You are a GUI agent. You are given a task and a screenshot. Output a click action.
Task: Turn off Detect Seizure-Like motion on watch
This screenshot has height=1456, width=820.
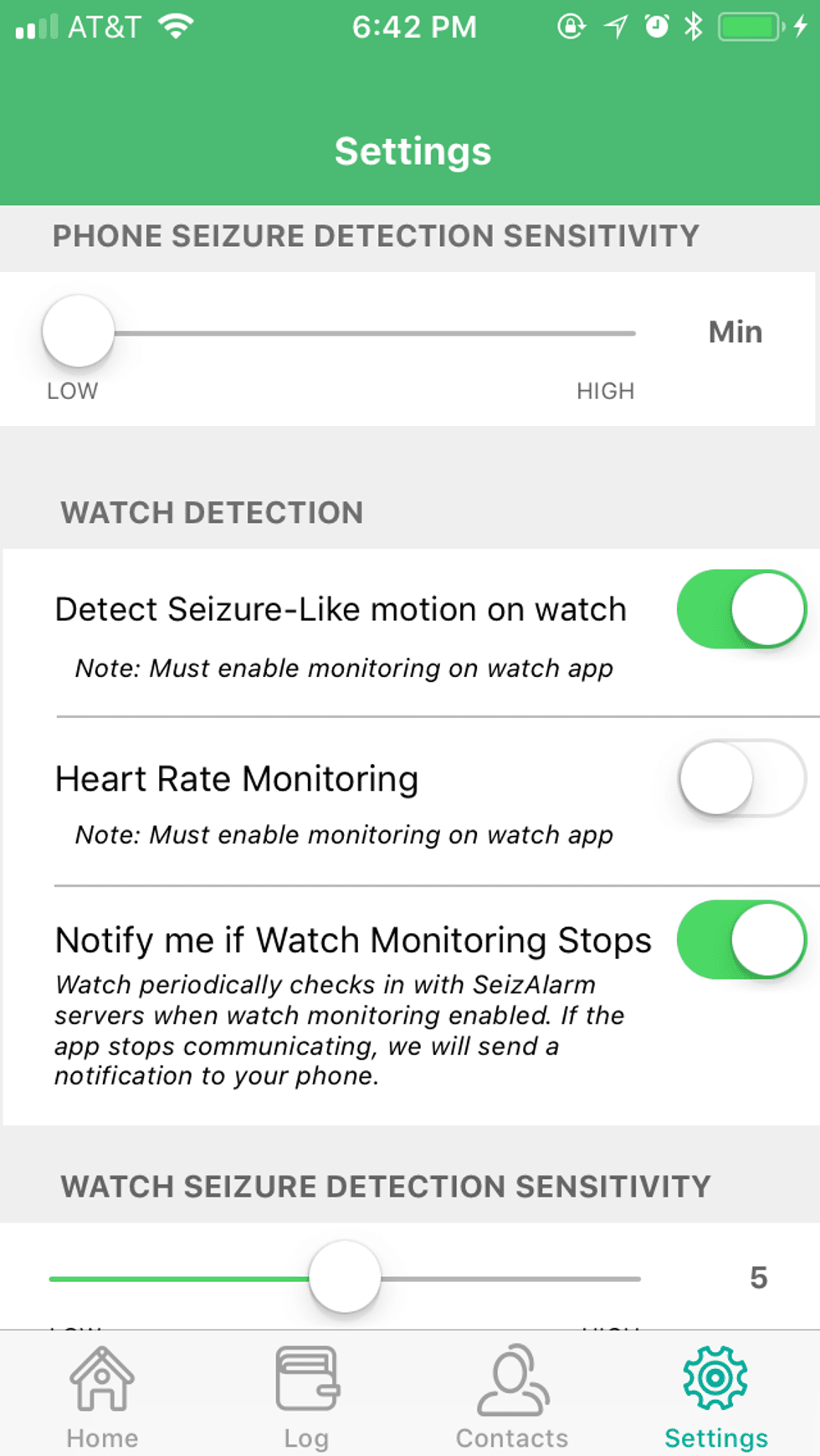click(741, 609)
